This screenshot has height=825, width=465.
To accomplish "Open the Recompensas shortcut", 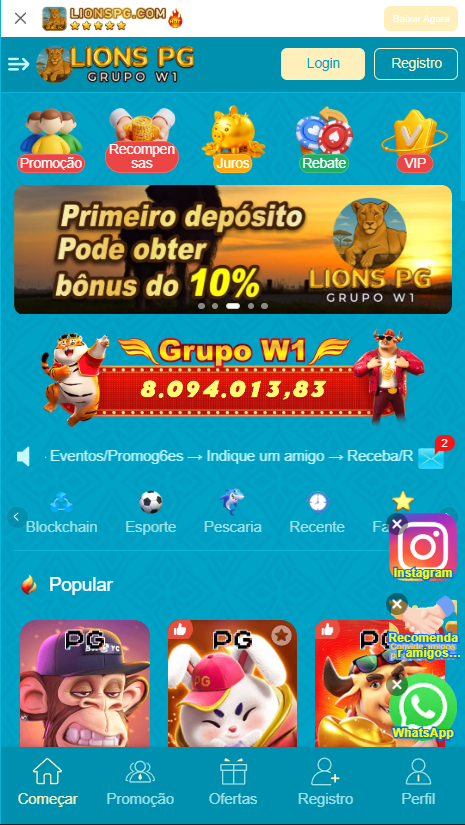I will 142,140.
